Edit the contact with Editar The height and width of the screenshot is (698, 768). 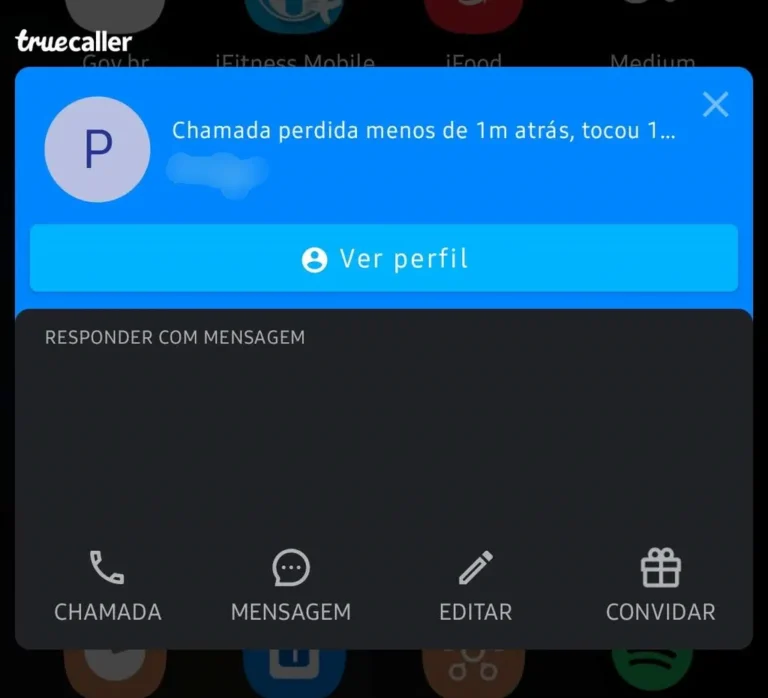point(475,586)
